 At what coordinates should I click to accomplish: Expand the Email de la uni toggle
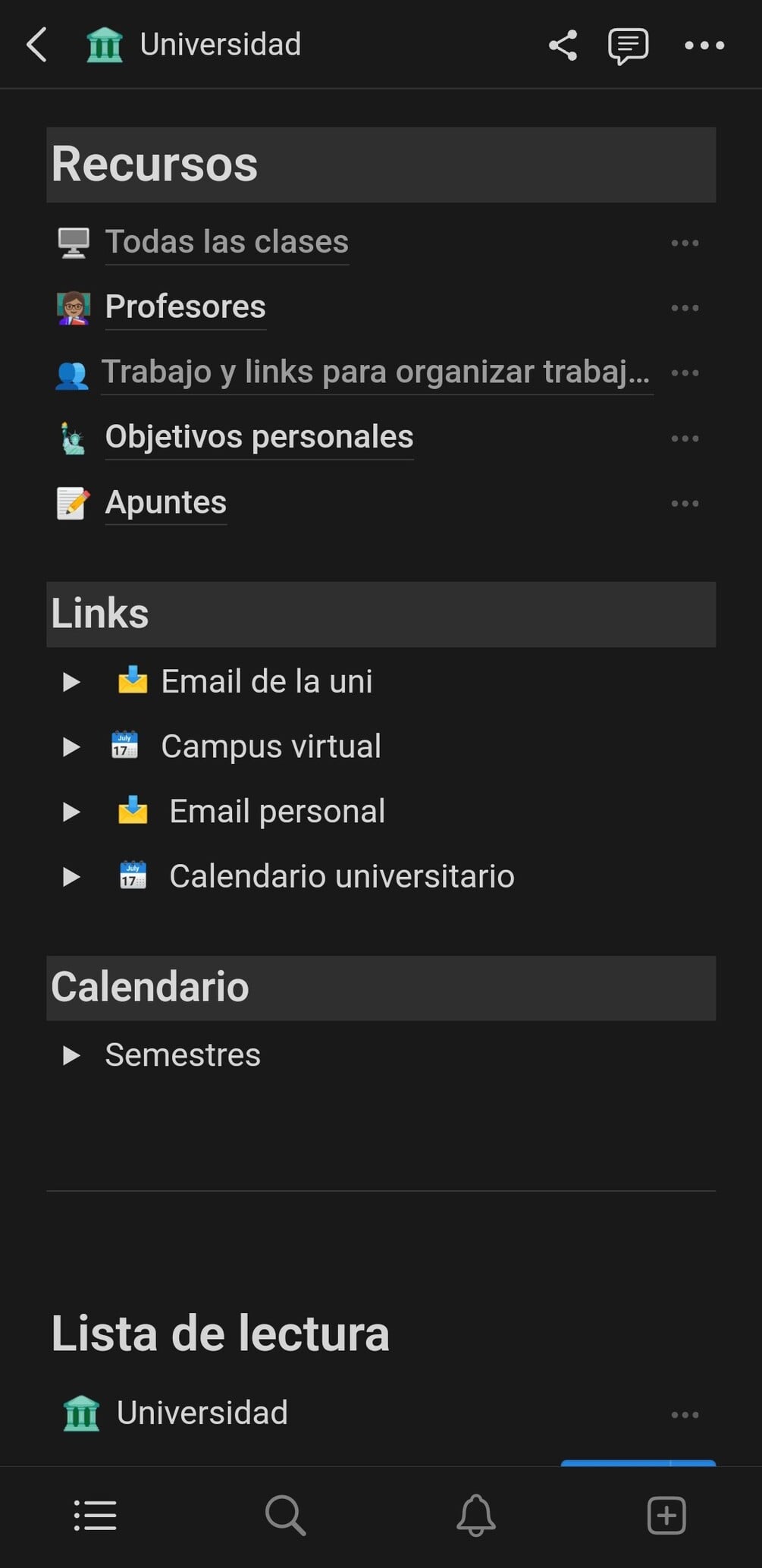pyautogui.click(x=71, y=682)
